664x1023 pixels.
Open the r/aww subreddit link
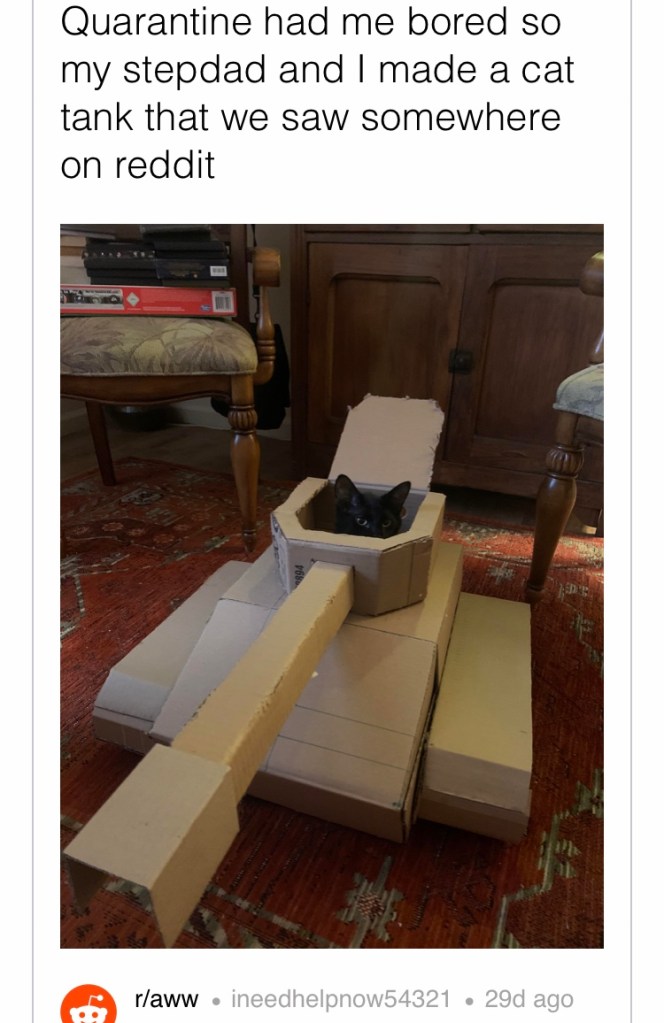[x=166, y=999]
